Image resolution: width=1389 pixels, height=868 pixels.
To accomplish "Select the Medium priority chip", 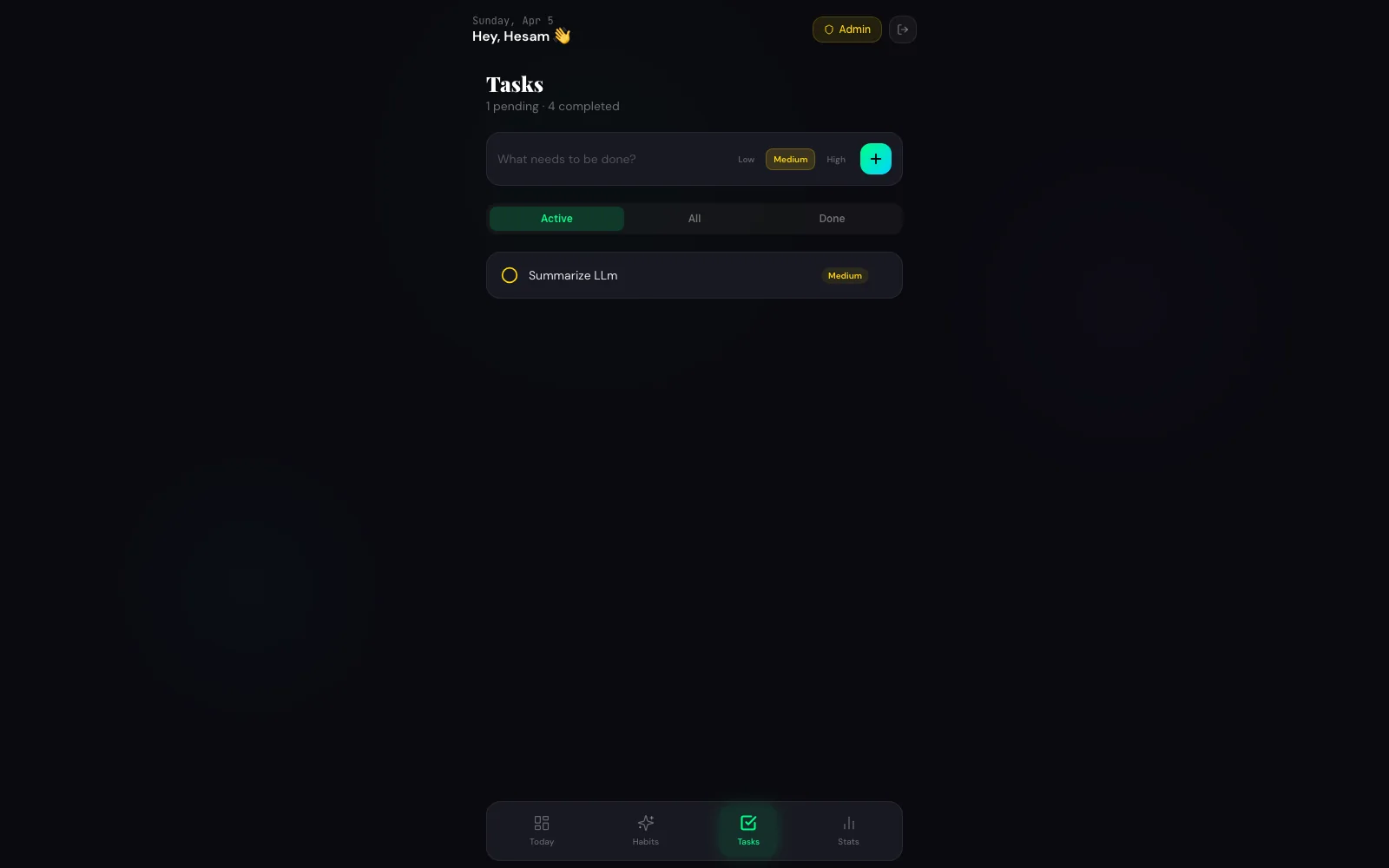I will (790, 159).
